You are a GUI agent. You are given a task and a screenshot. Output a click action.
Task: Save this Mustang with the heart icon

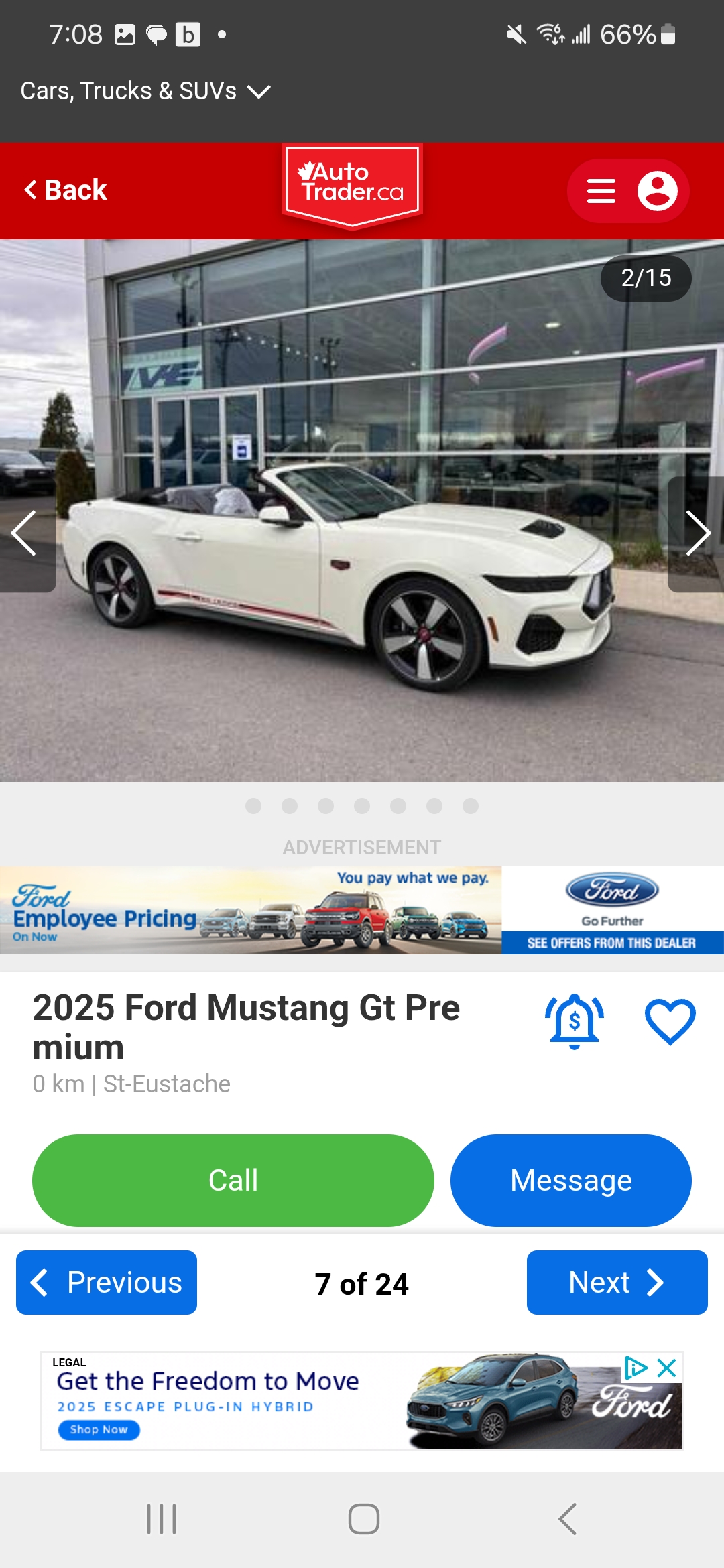pyautogui.click(x=670, y=1021)
